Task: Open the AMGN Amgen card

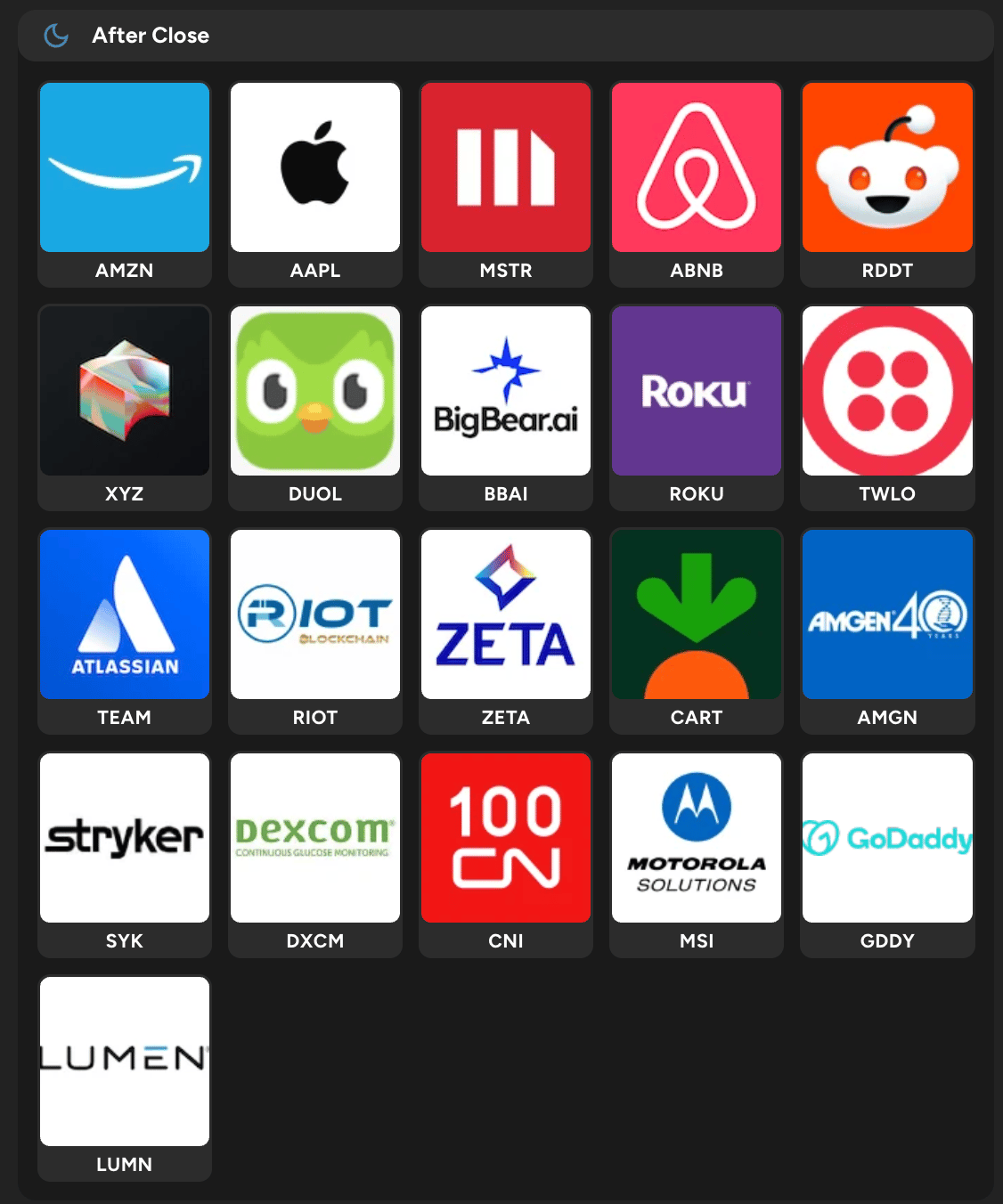Action: coord(887,615)
